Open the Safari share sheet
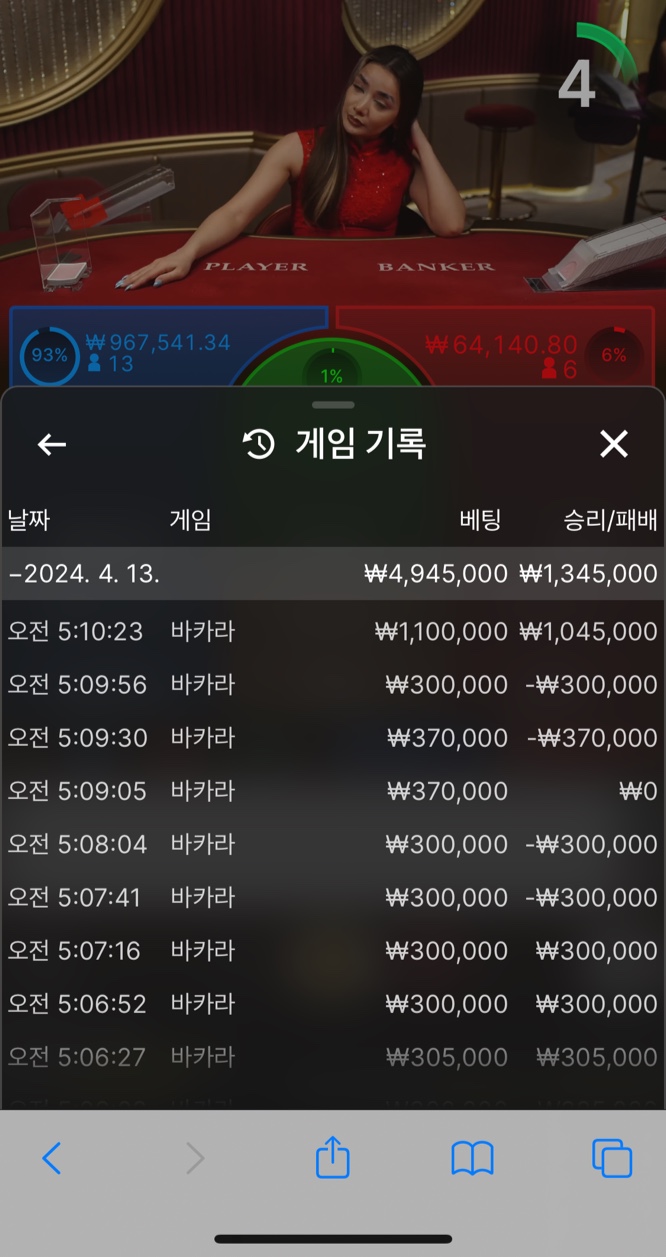This screenshot has height=1257, width=666. (333, 1157)
